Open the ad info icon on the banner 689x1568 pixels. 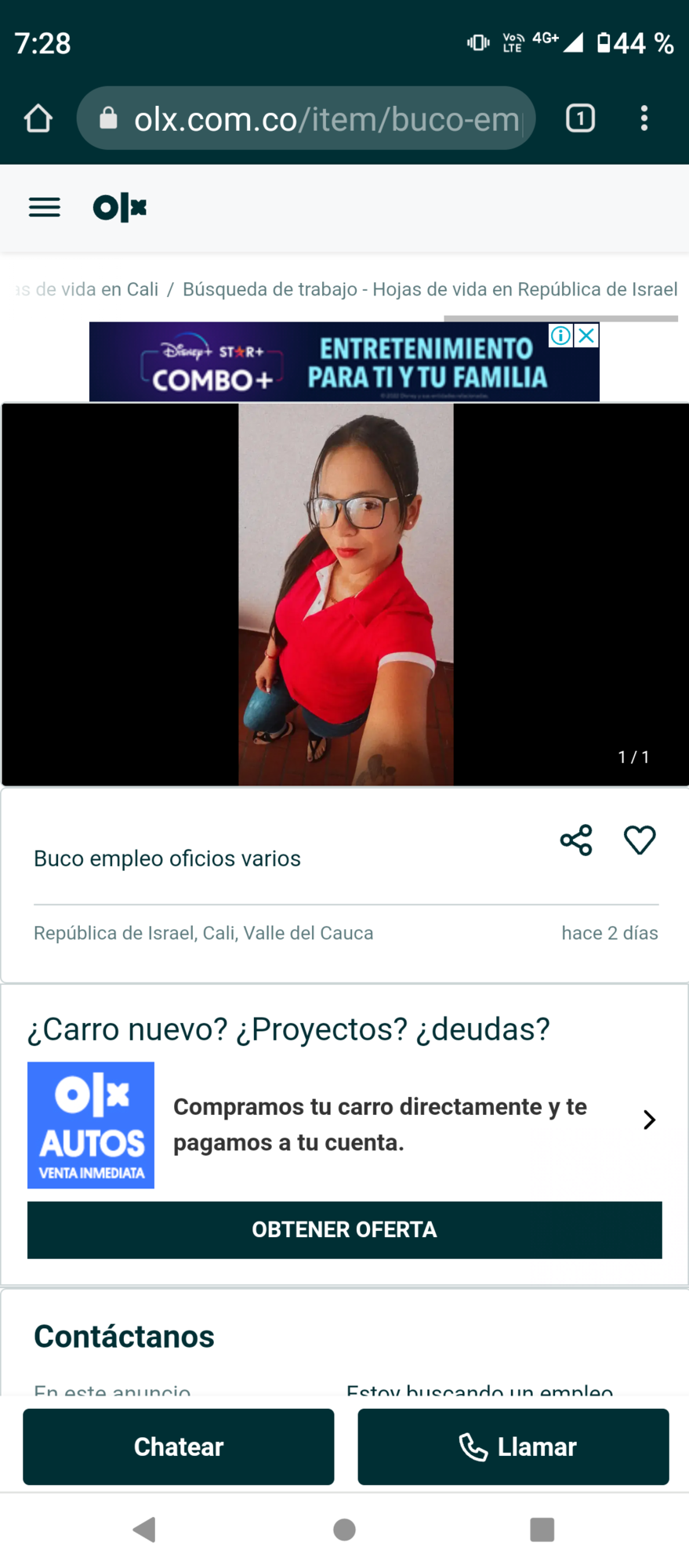[560, 335]
